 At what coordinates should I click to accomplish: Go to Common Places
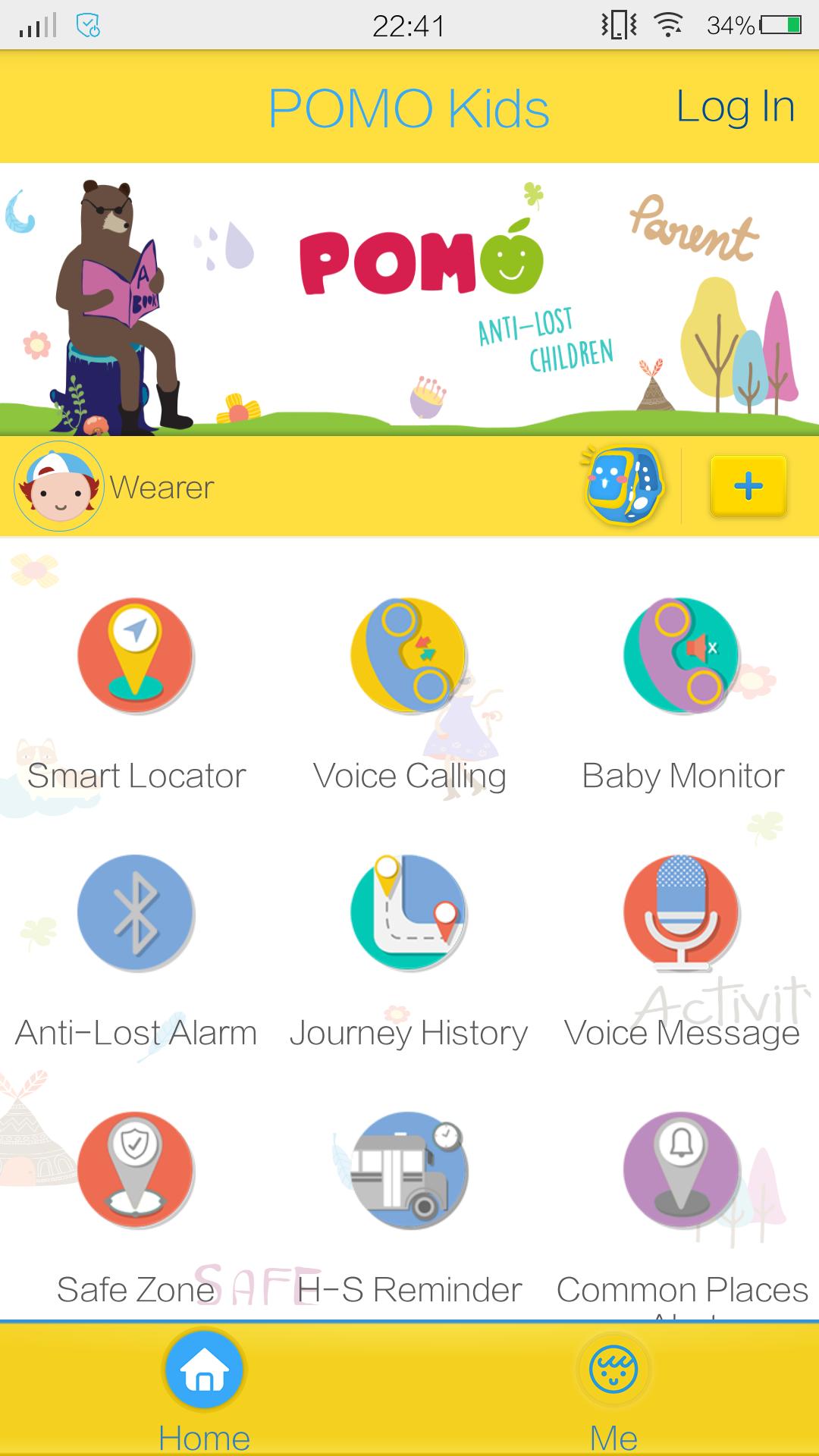point(682,1170)
